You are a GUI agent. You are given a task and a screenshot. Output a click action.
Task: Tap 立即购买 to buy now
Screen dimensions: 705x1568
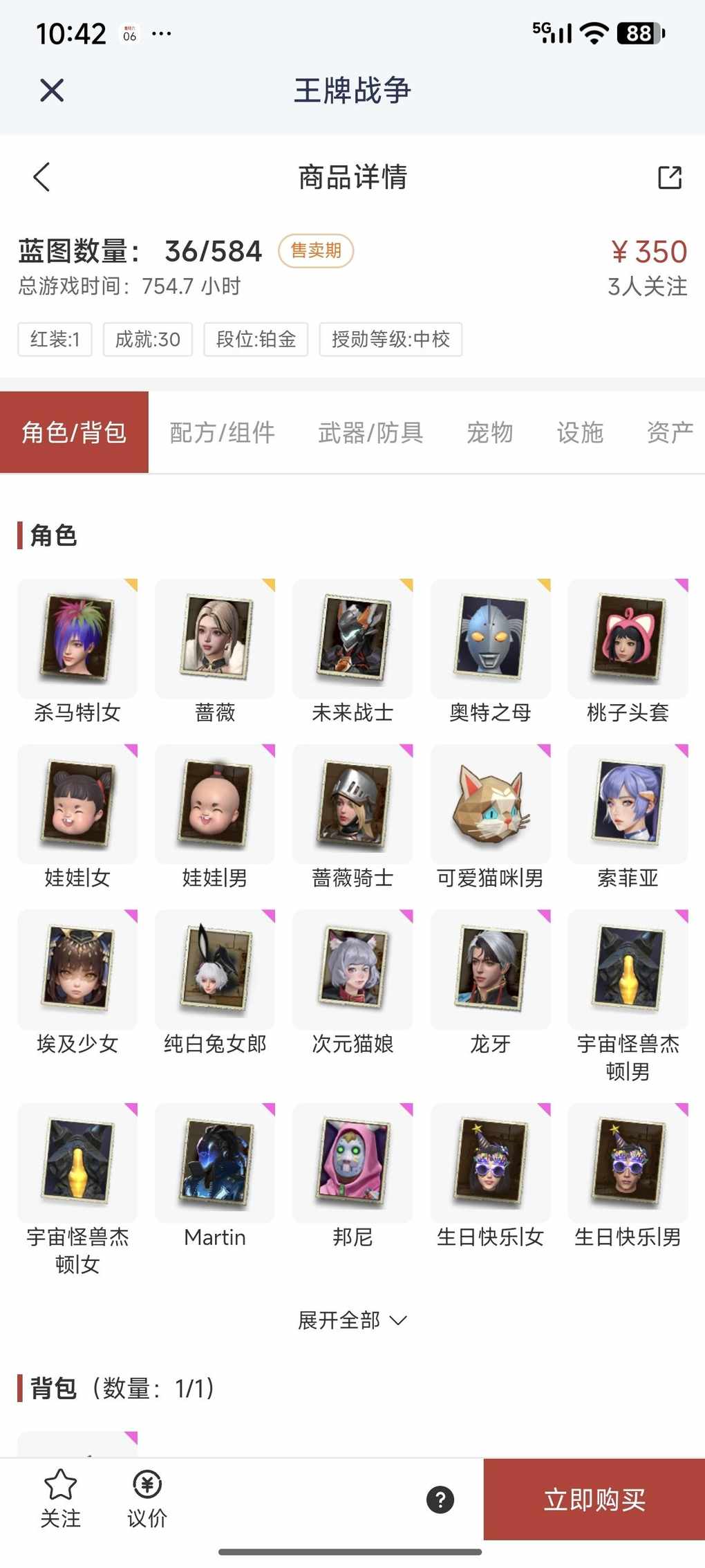594,1500
